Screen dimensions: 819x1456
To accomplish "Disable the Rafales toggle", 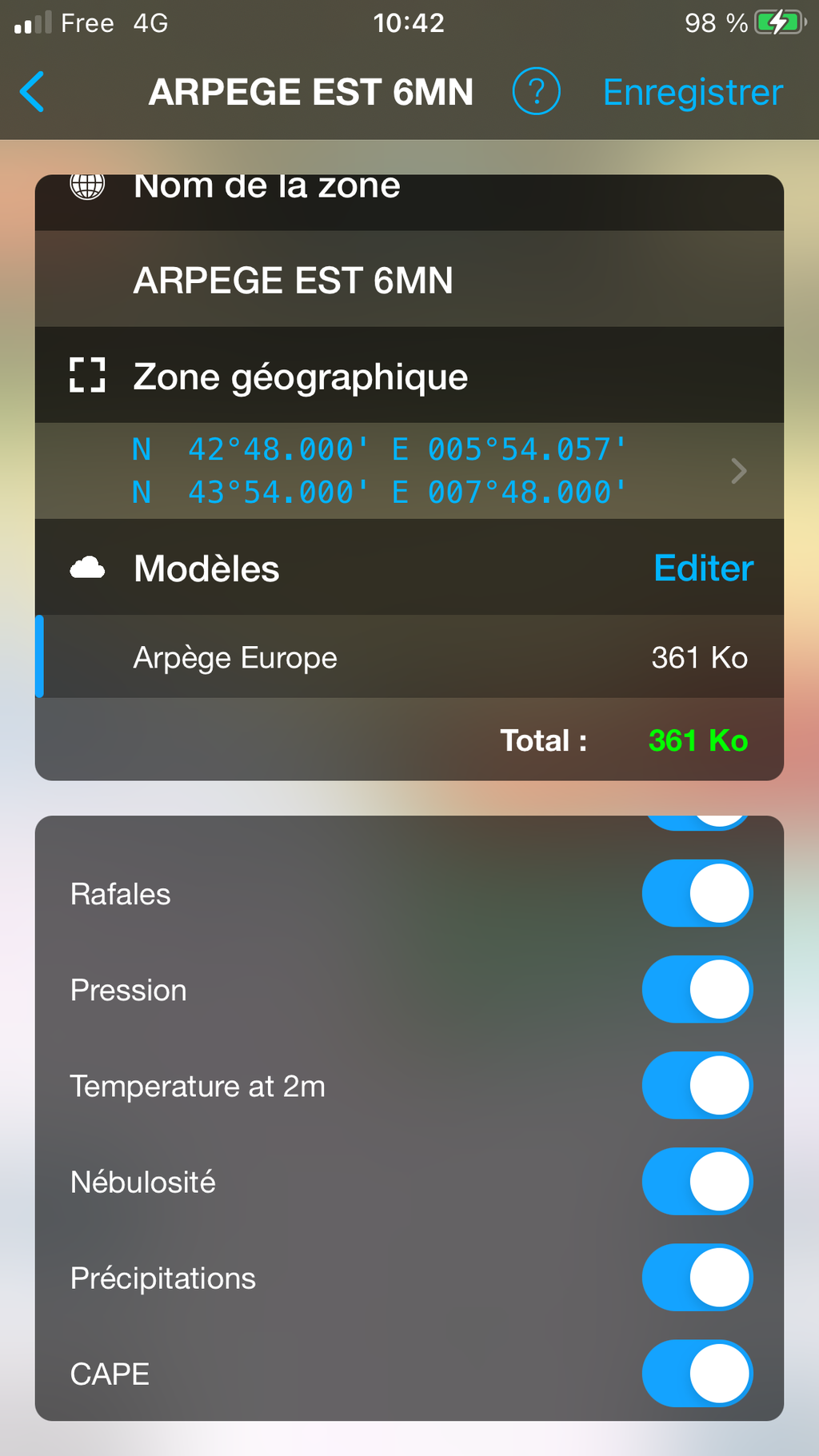I will pos(697,893).
